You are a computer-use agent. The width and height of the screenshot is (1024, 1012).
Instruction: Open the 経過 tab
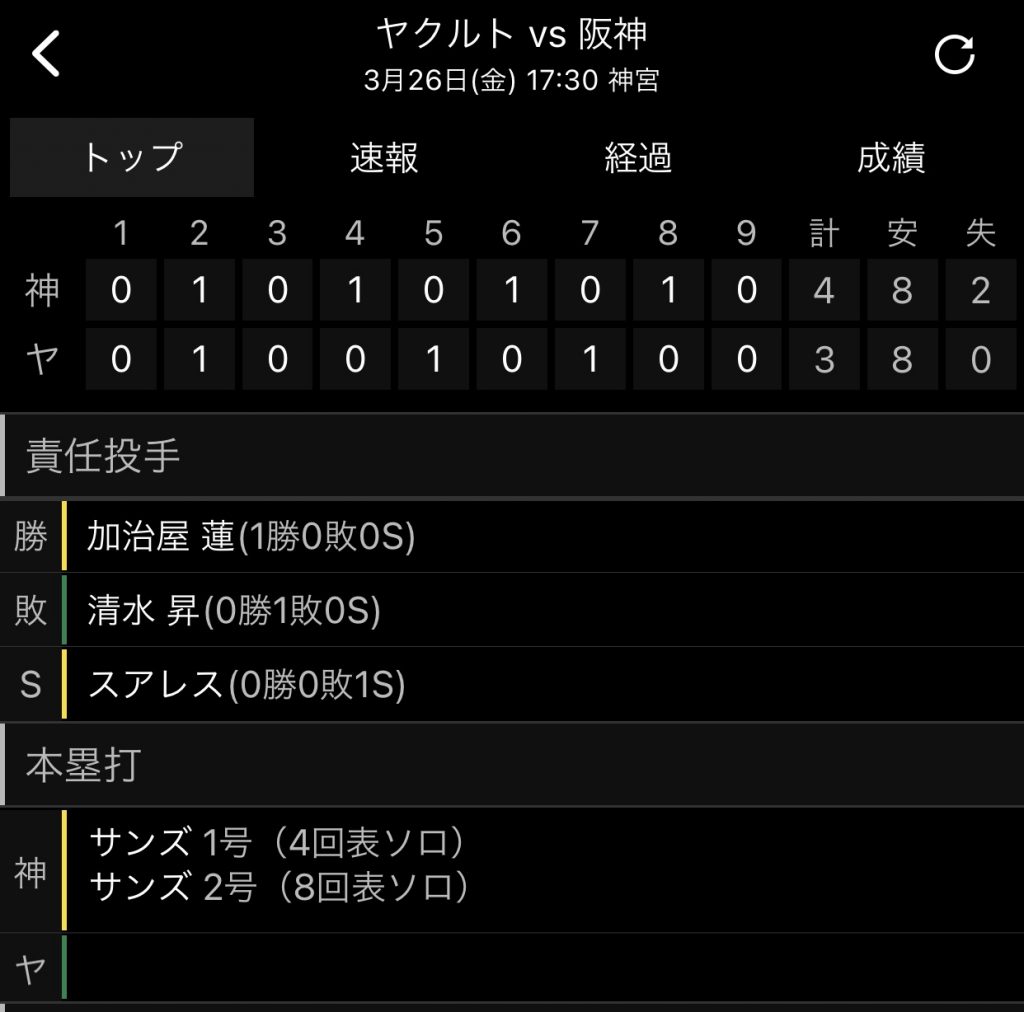click(638, 158)
